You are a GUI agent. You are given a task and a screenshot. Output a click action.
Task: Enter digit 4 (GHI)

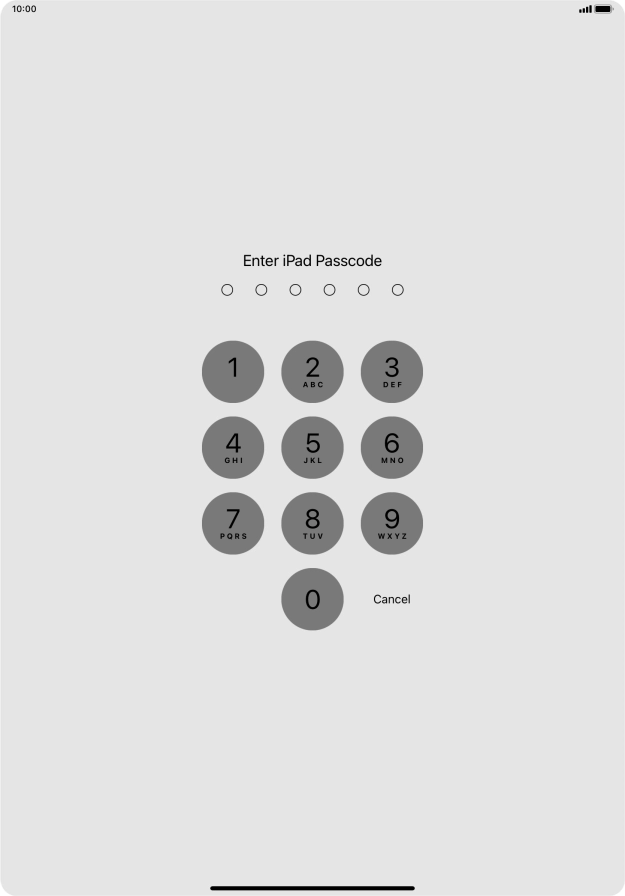click(x=233, y=447)
